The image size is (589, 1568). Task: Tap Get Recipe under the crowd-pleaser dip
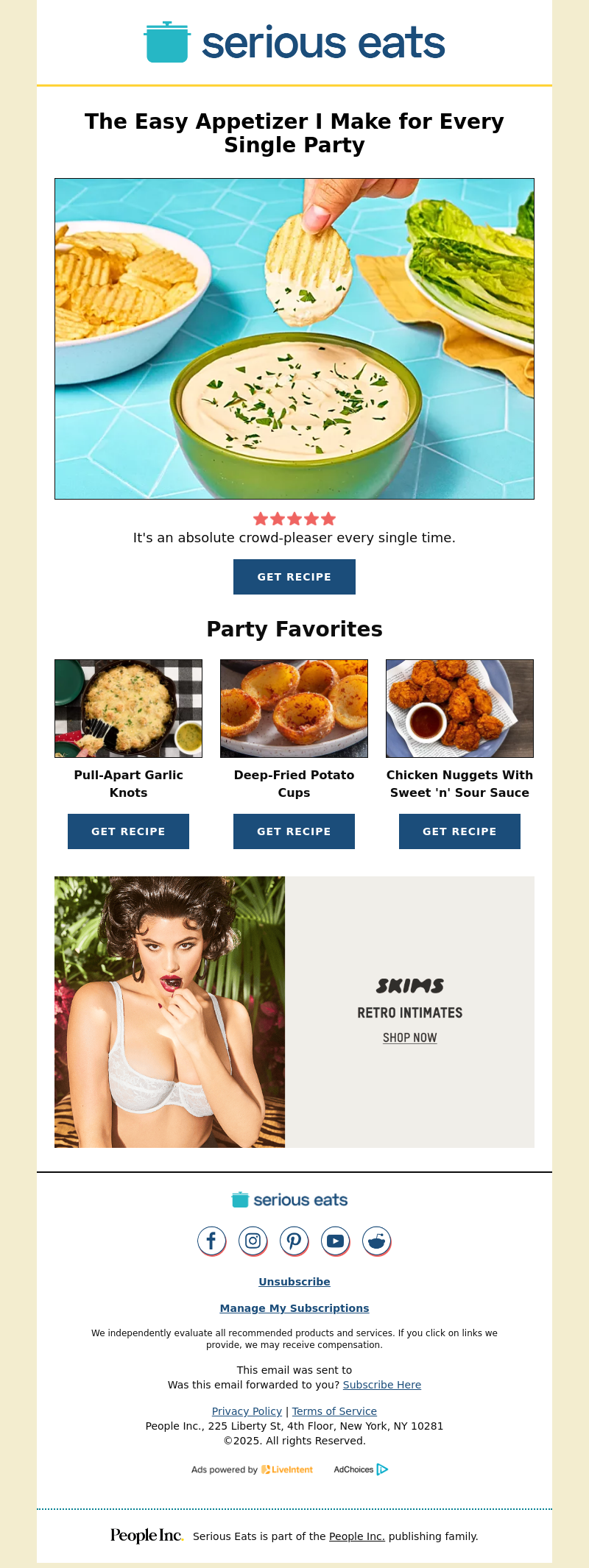[294, 577]
